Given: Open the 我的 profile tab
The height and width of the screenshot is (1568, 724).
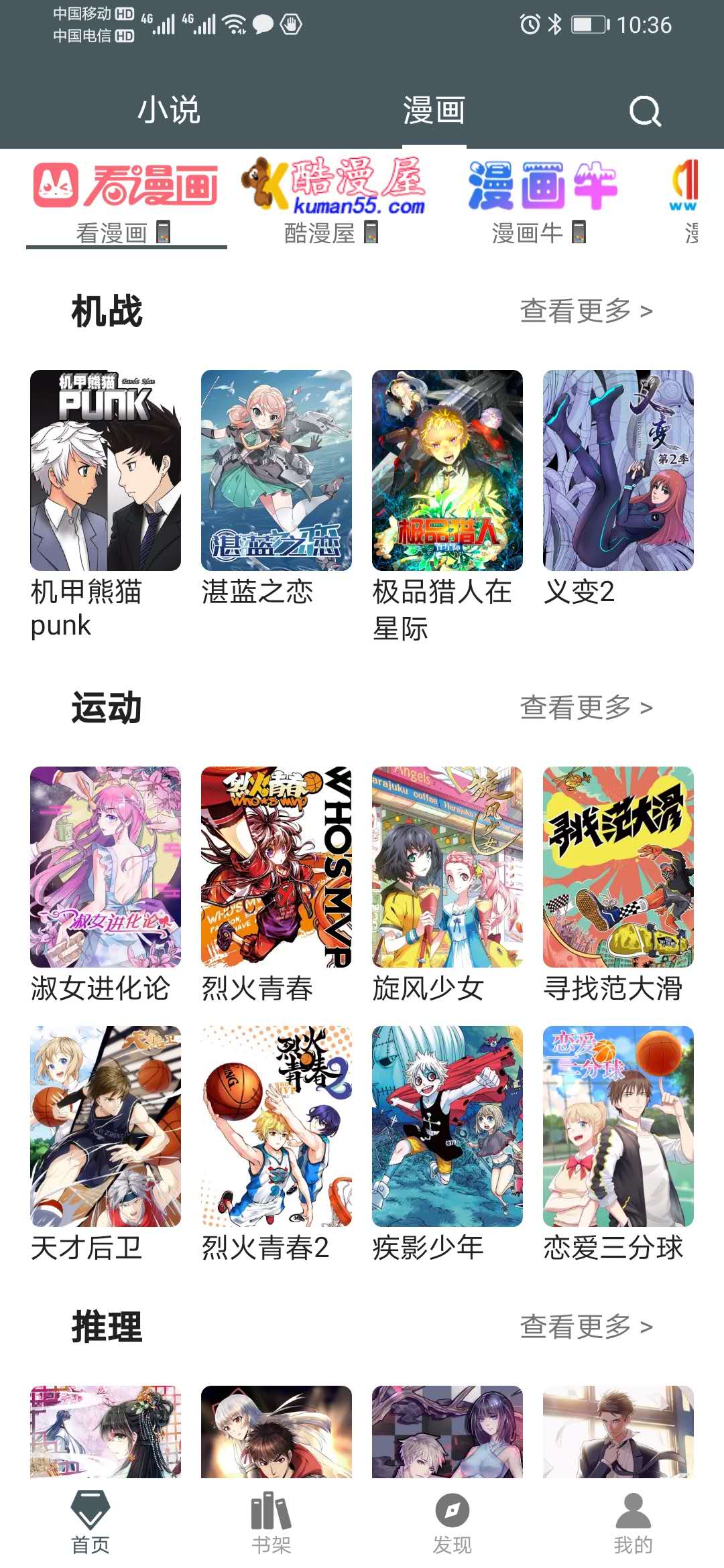Looking at the screenshot, I should 633,1522.
